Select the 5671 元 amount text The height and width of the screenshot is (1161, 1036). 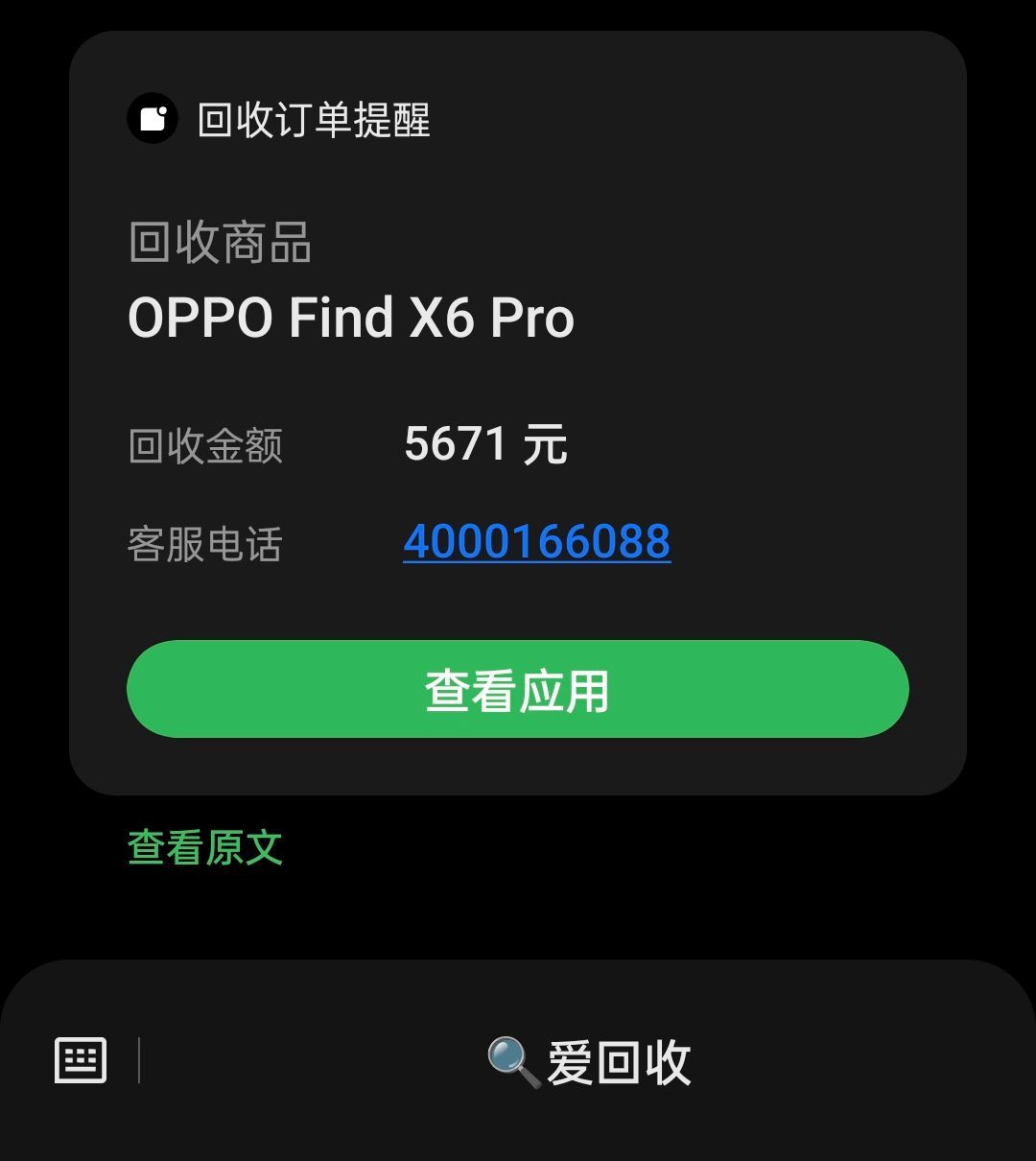click(x=487, y=443)
